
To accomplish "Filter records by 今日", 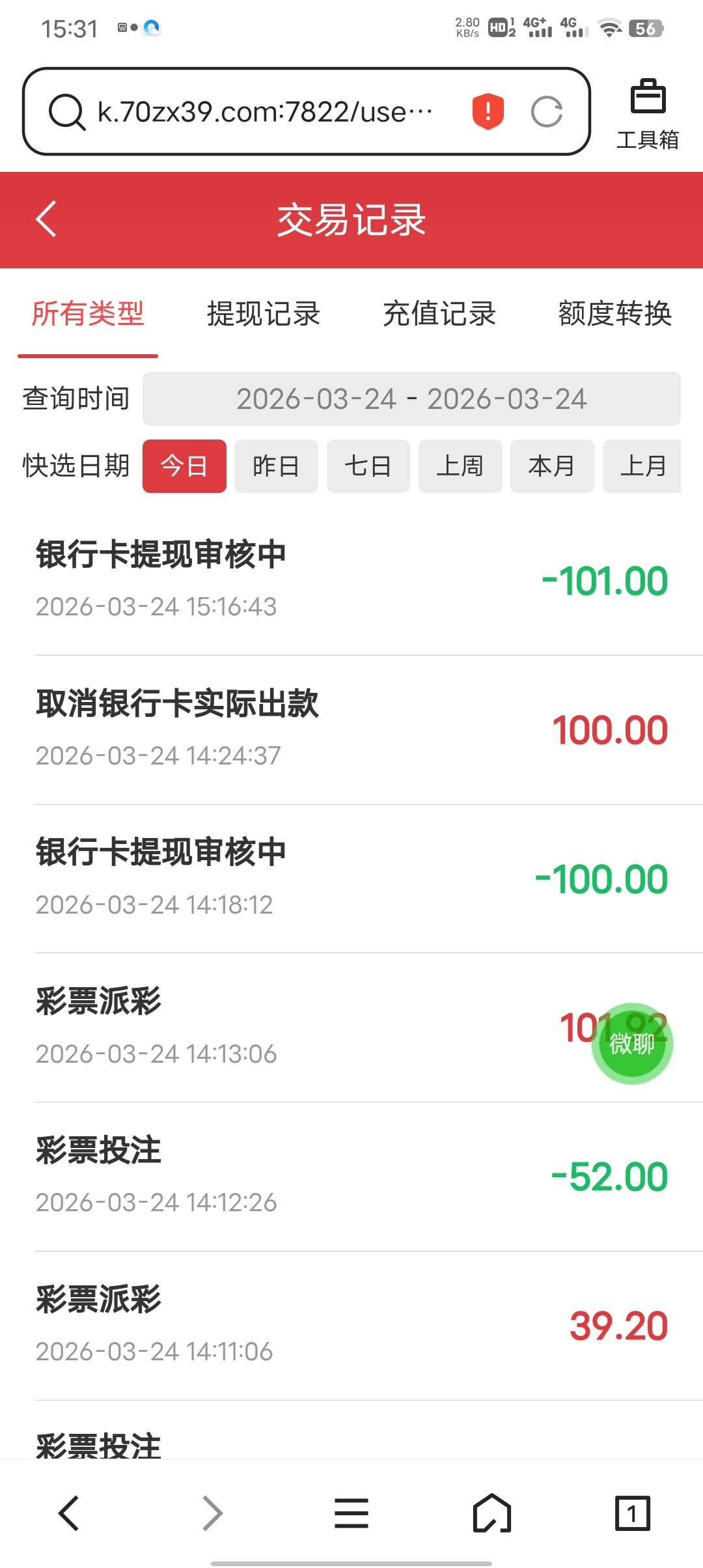I will pyautogui.click(x=184, y=466).
